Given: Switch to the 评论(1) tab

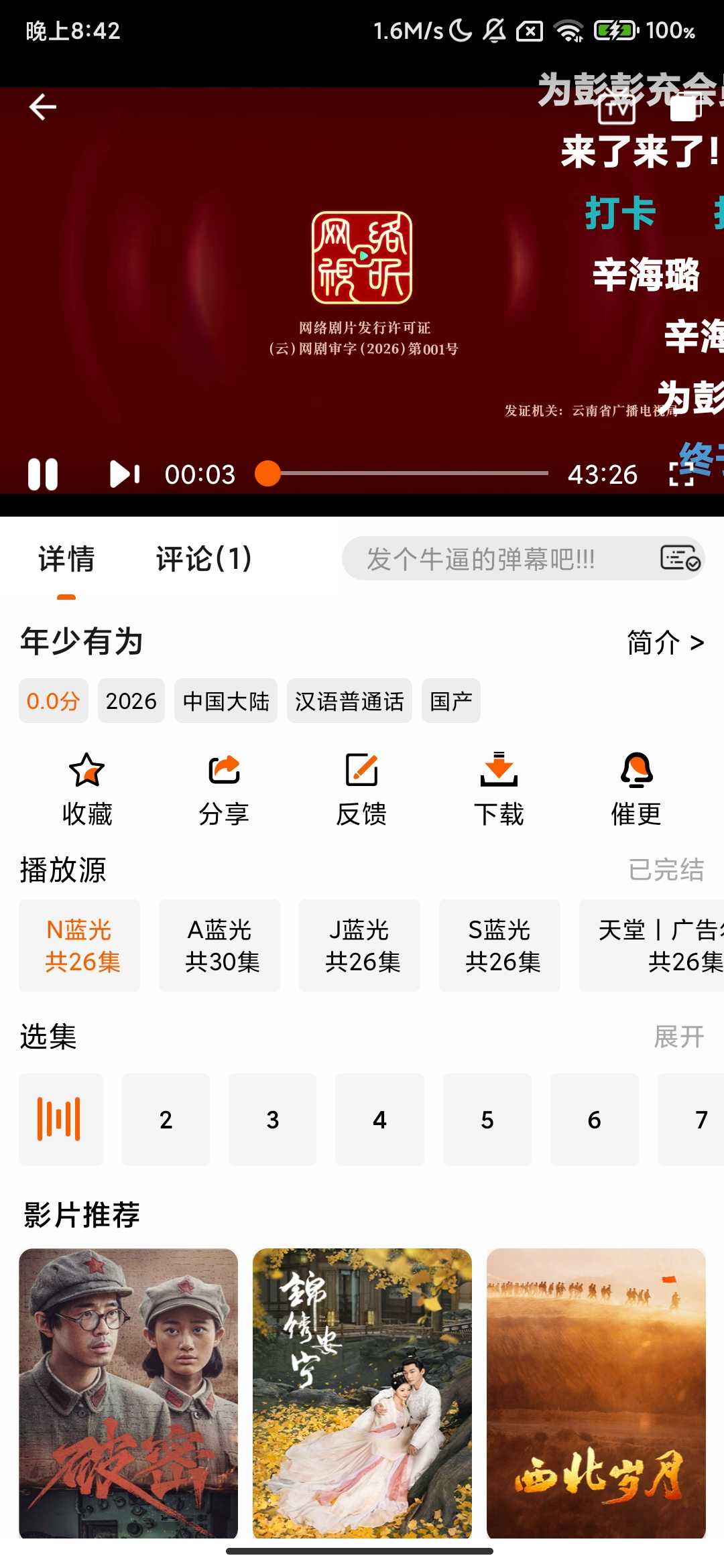Looking at the screenshot, I should pyautogui.click(x=204, y=559).
